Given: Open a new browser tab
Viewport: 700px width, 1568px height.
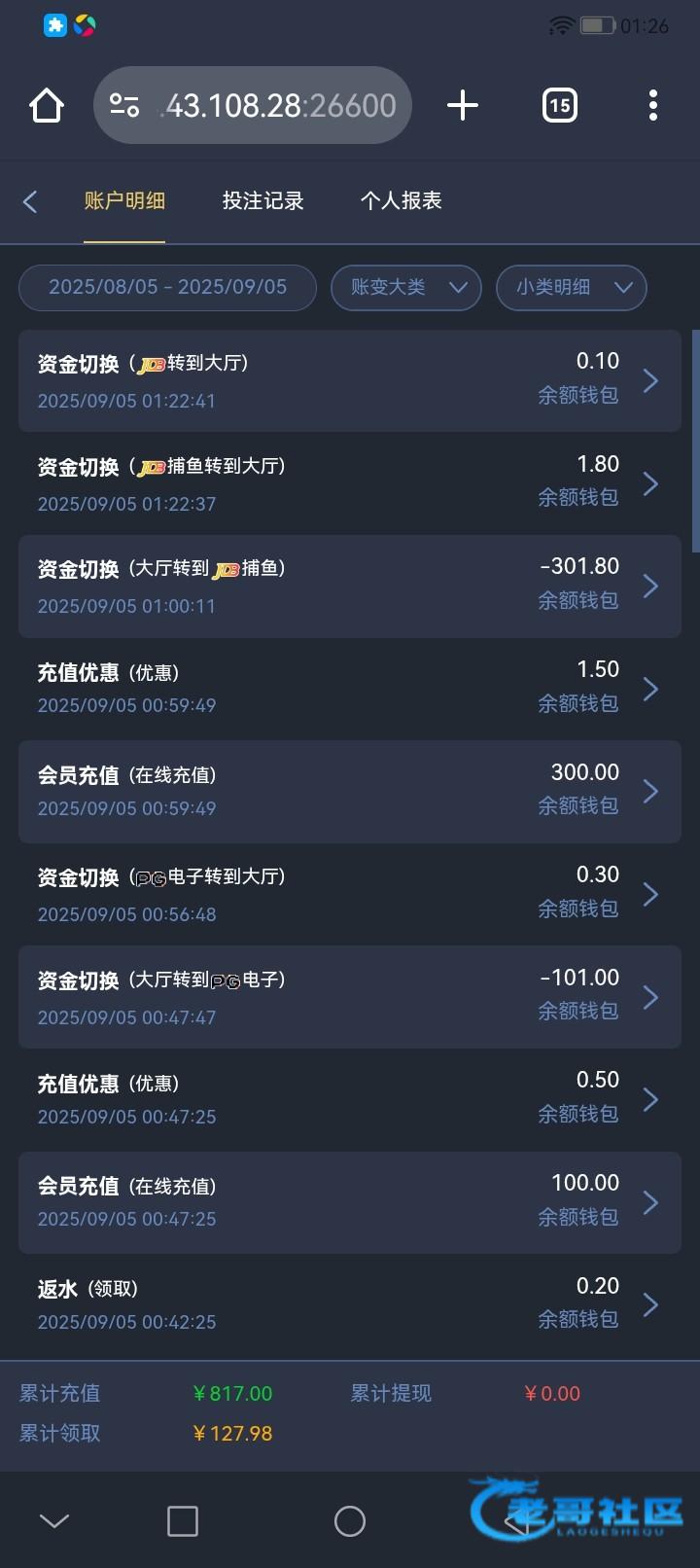Looking at the screenshot, I should tap(463, 105).
